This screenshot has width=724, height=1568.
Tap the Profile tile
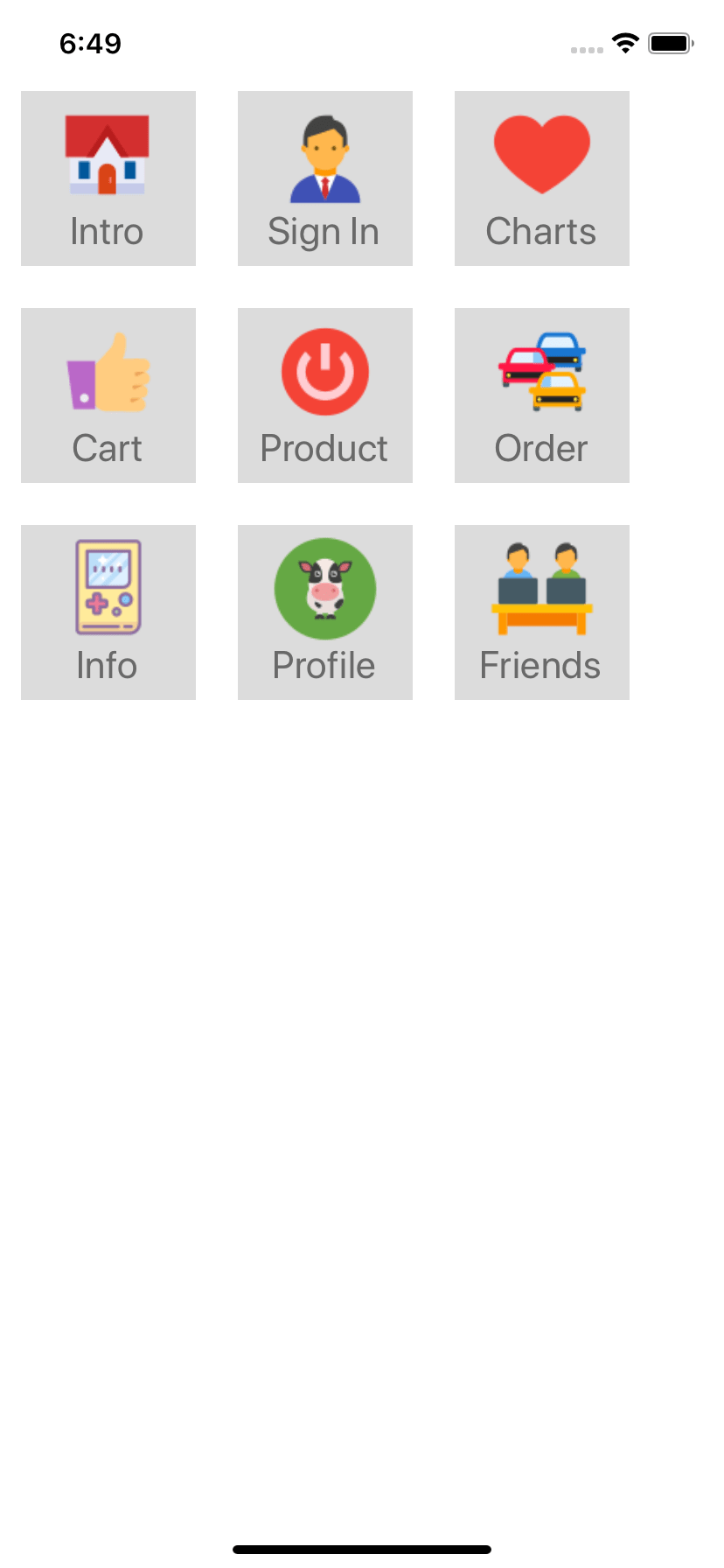tap(324, 612)
